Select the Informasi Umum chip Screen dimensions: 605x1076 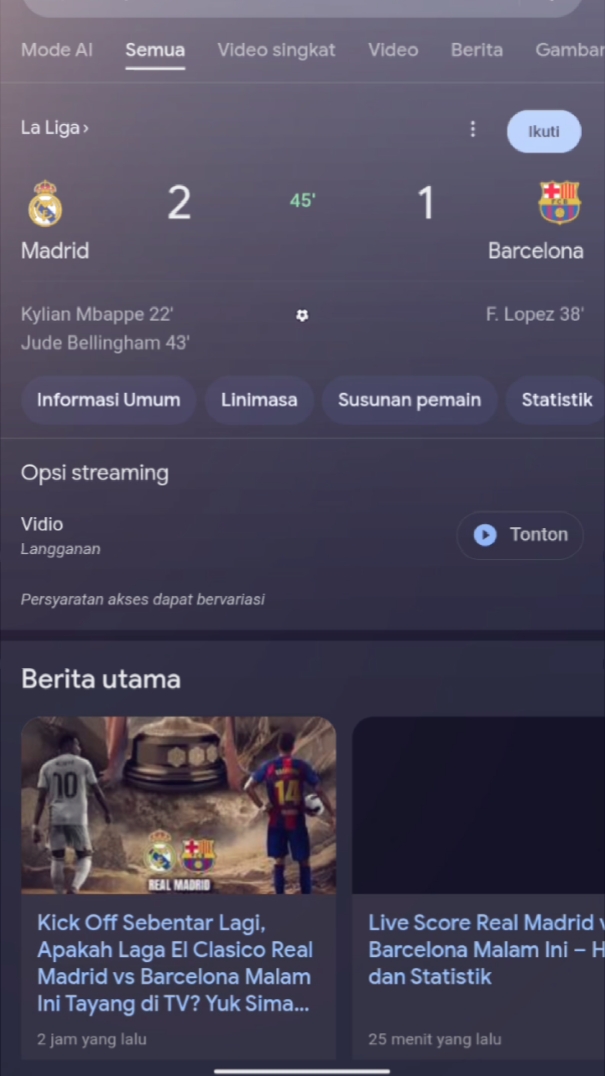tap(108, 400)
